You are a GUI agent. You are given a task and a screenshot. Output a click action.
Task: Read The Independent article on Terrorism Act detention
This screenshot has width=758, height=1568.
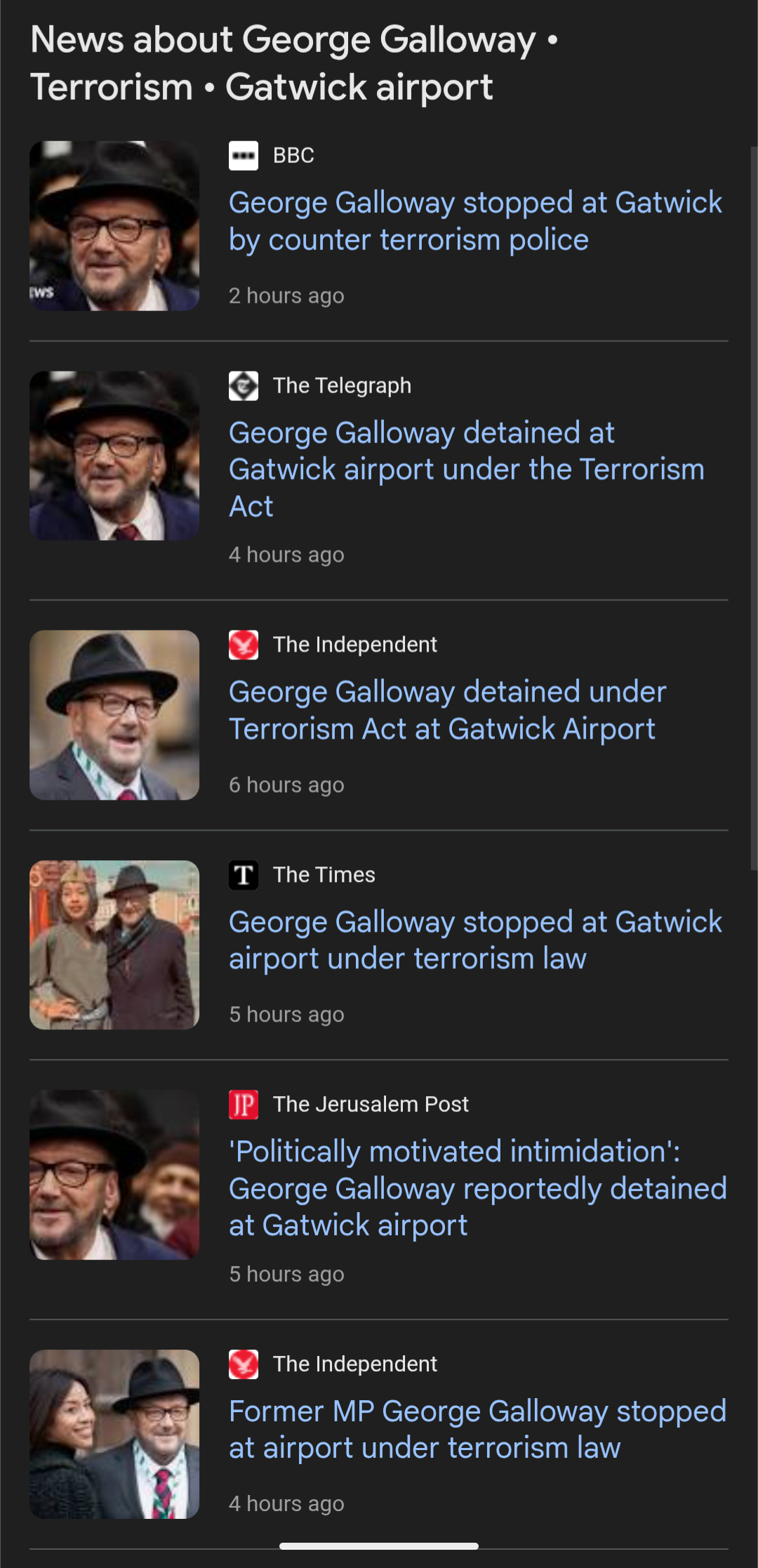click(x=447, y=710)
